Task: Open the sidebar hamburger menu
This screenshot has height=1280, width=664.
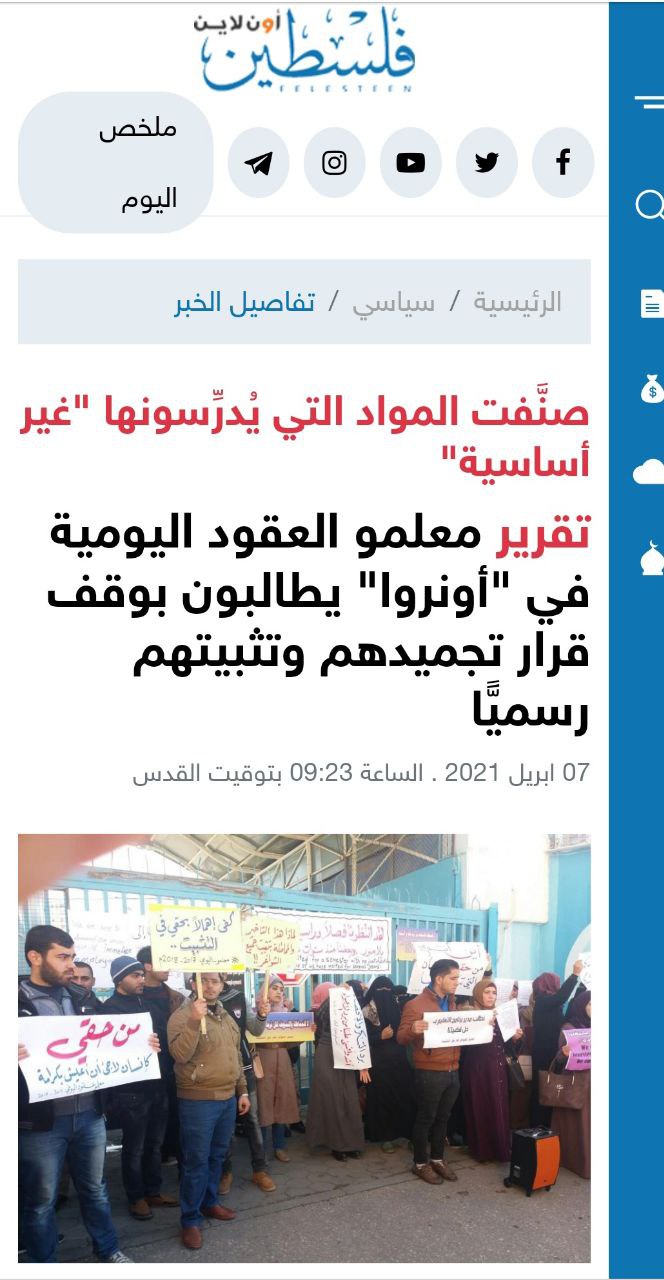Action: 649,101
